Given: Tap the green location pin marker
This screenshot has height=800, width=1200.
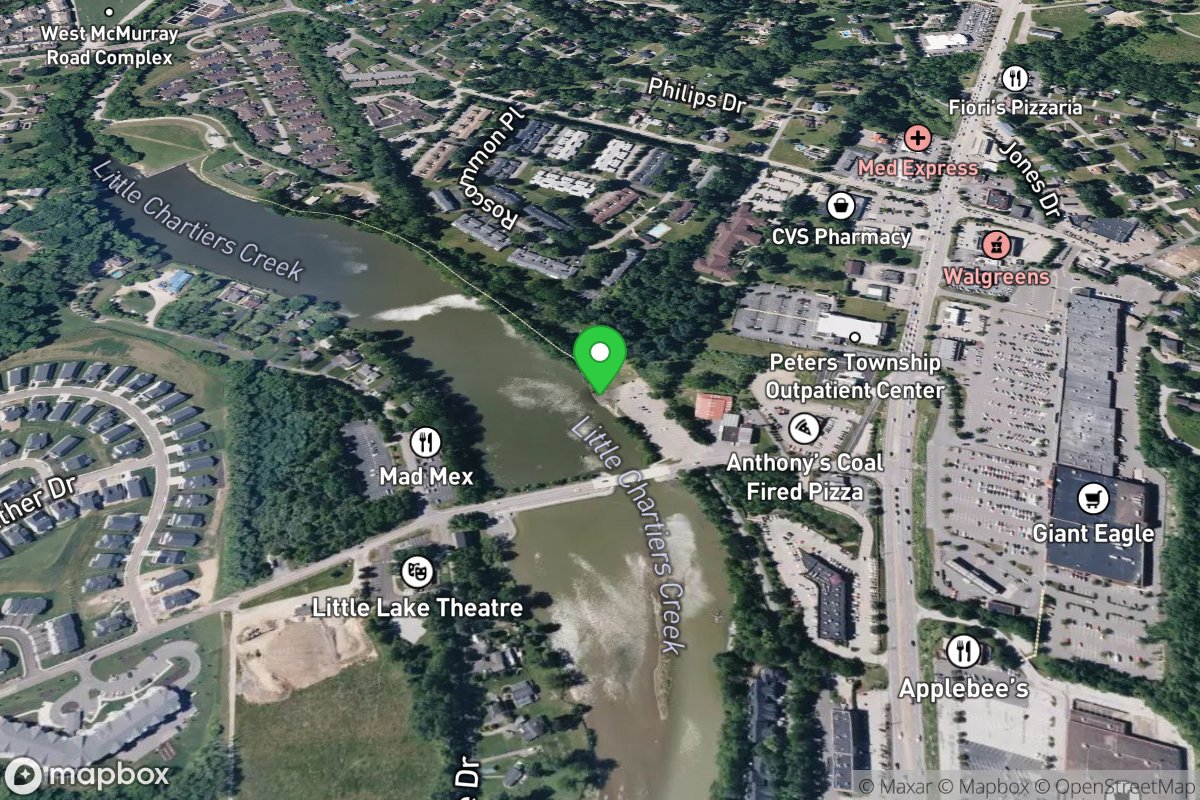Looking at the screenshot, I should coord(599,356).
